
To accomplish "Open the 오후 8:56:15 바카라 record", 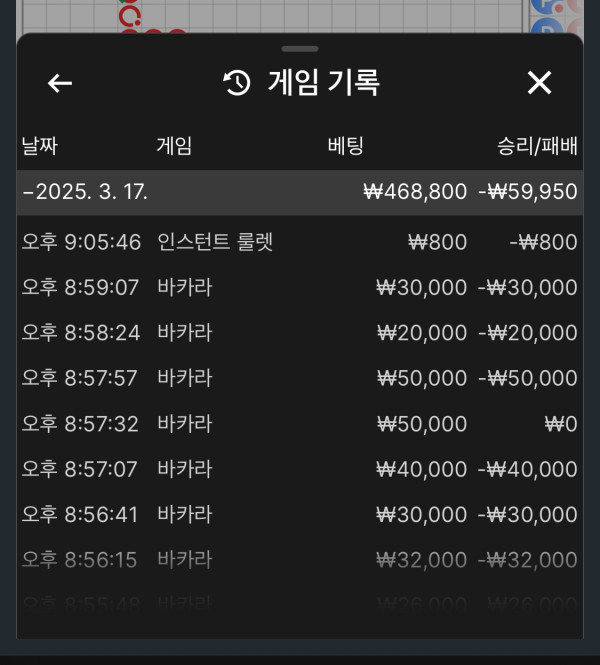I will (x=299, y=559).
